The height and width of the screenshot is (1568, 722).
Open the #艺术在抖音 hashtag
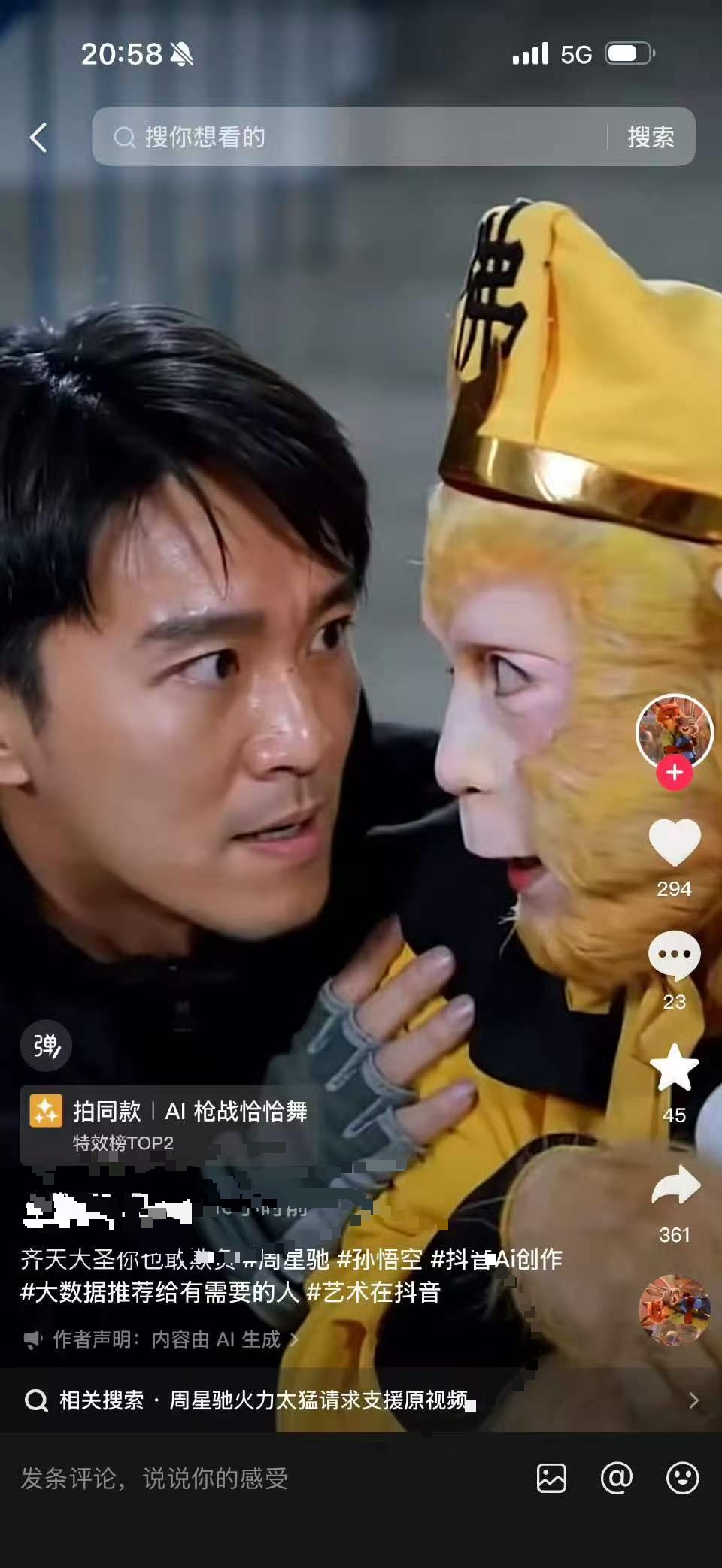coord(373,1292)
